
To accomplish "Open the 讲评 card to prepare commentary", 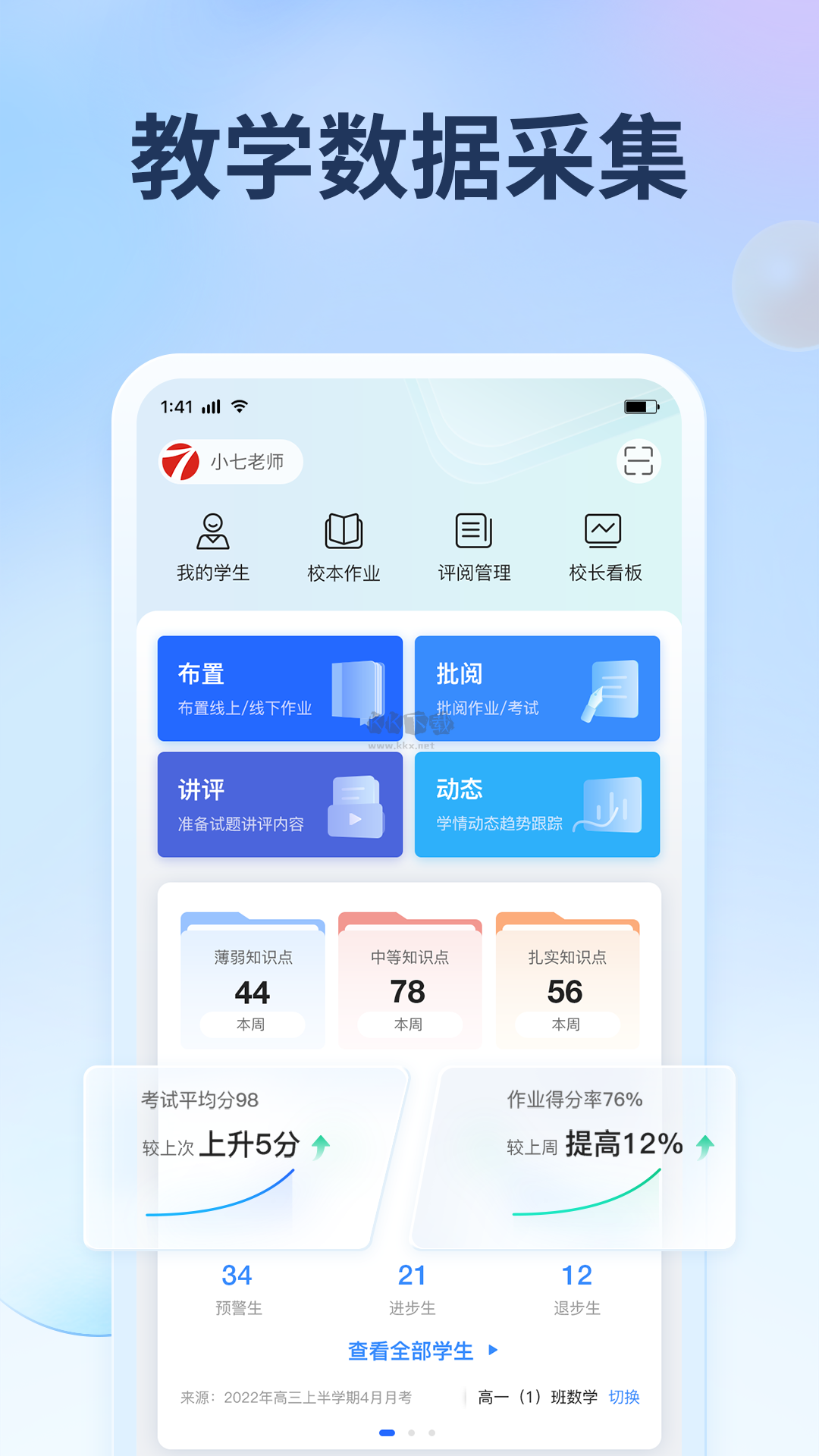I will (279, 805).
